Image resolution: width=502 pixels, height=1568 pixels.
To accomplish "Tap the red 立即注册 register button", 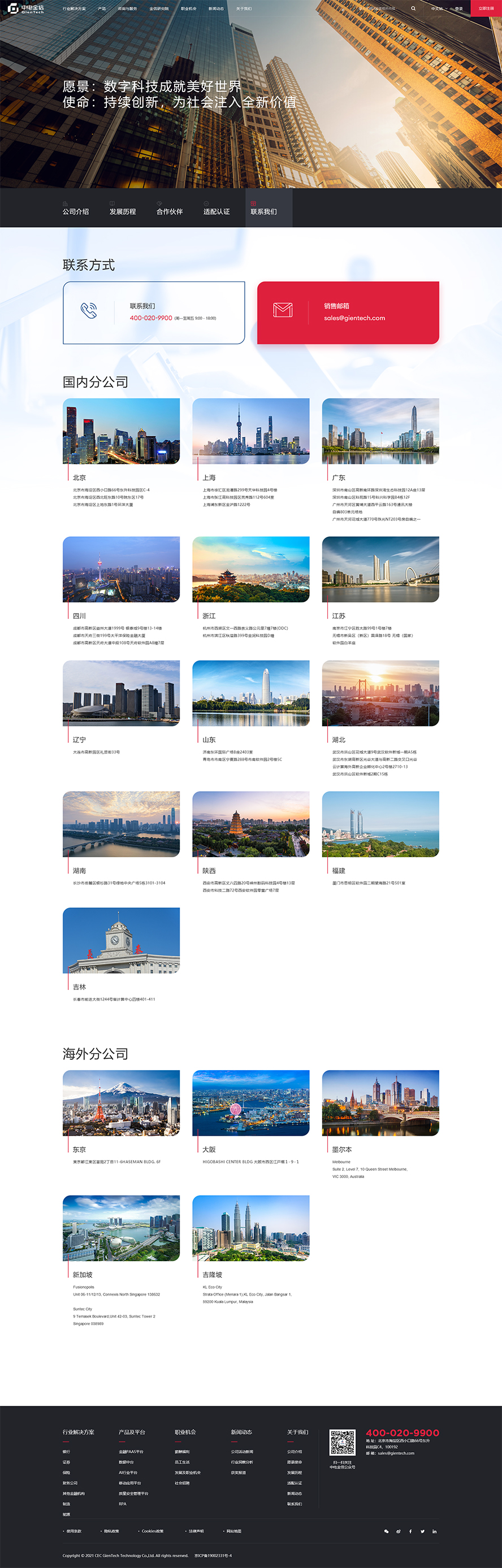I will [486, 8].
